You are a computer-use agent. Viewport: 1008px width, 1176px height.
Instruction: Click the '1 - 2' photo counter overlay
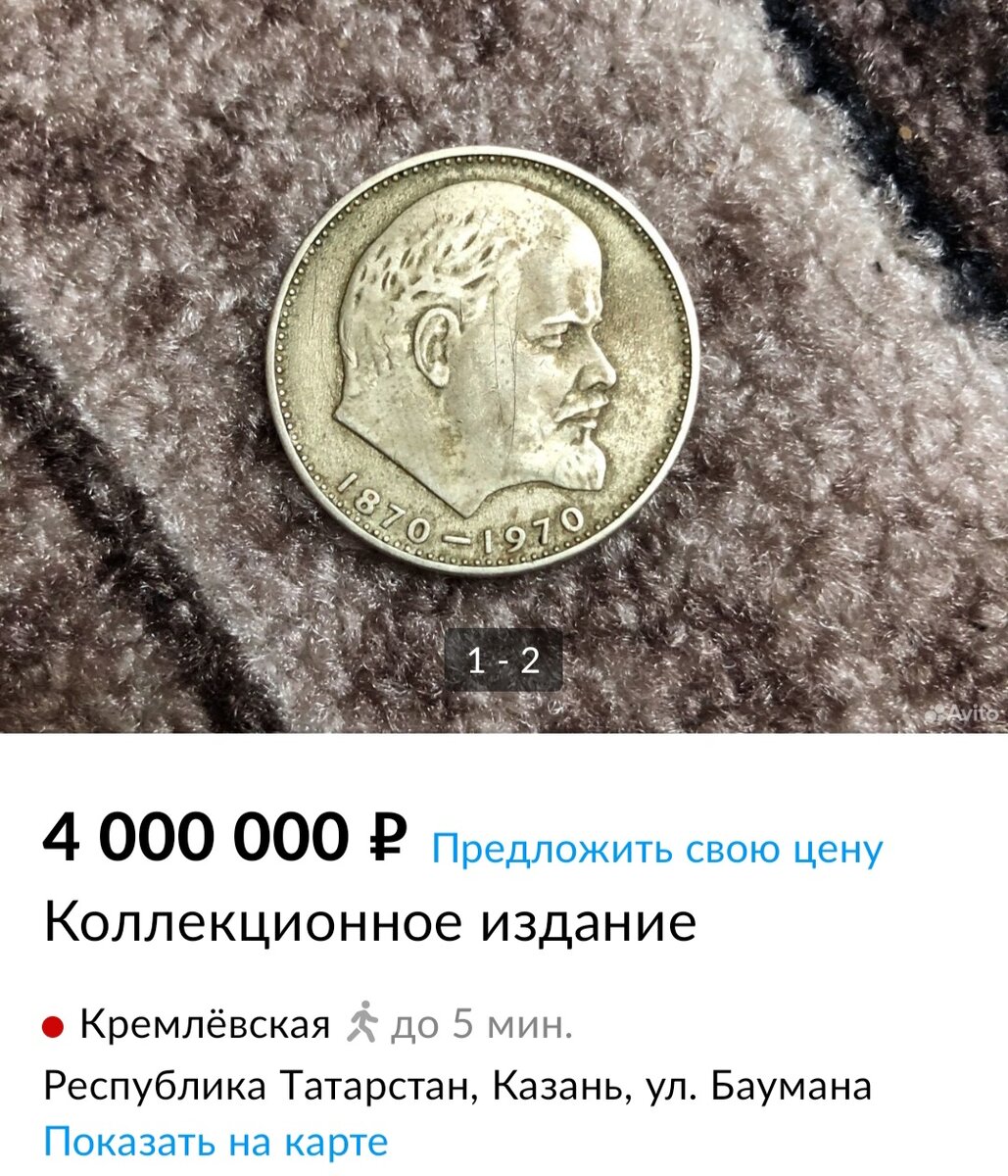(x=505, y=661)
